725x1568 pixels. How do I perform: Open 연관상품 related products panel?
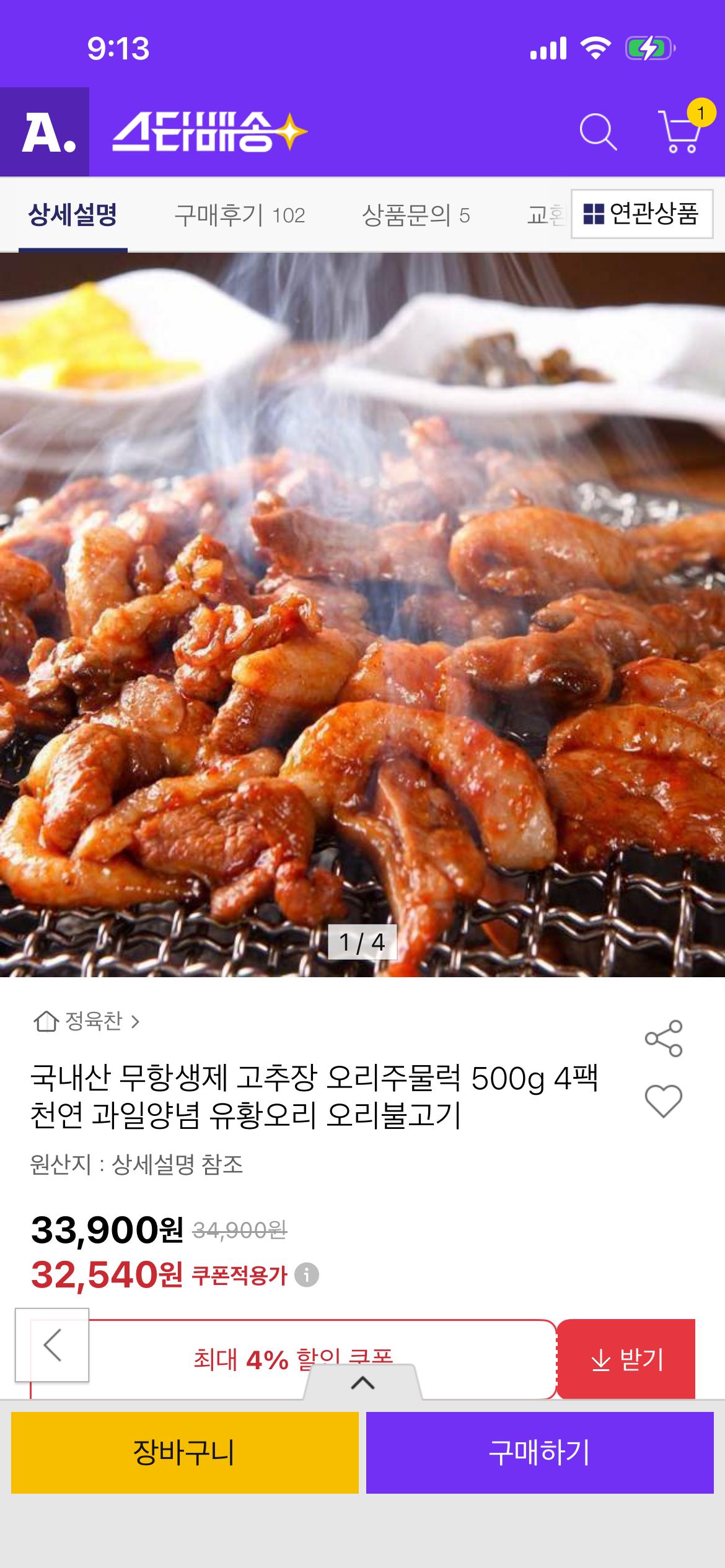pyautogui.click(x=638, y=215)
